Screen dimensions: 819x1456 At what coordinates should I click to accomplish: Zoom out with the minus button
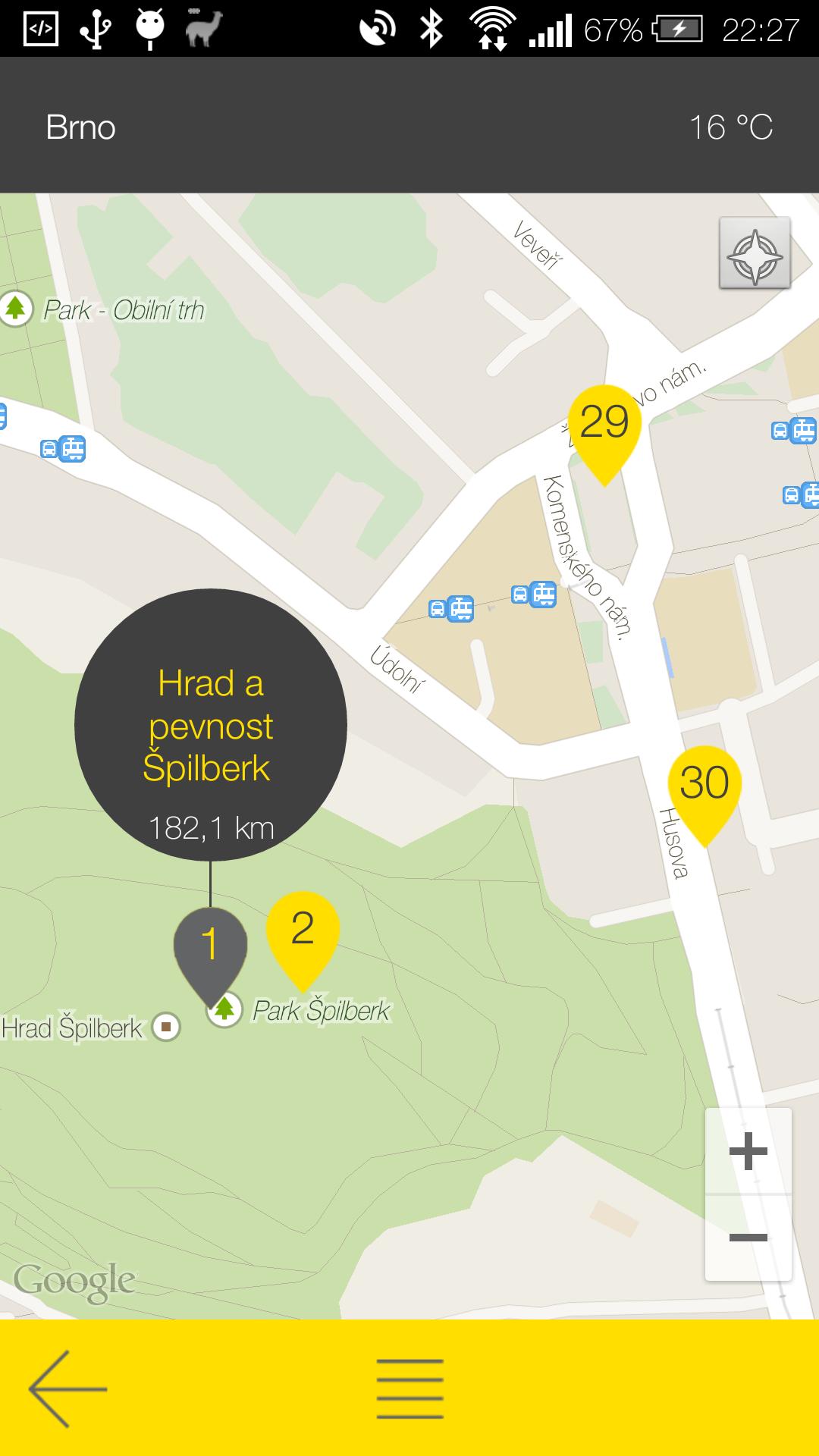(748, 1238)
